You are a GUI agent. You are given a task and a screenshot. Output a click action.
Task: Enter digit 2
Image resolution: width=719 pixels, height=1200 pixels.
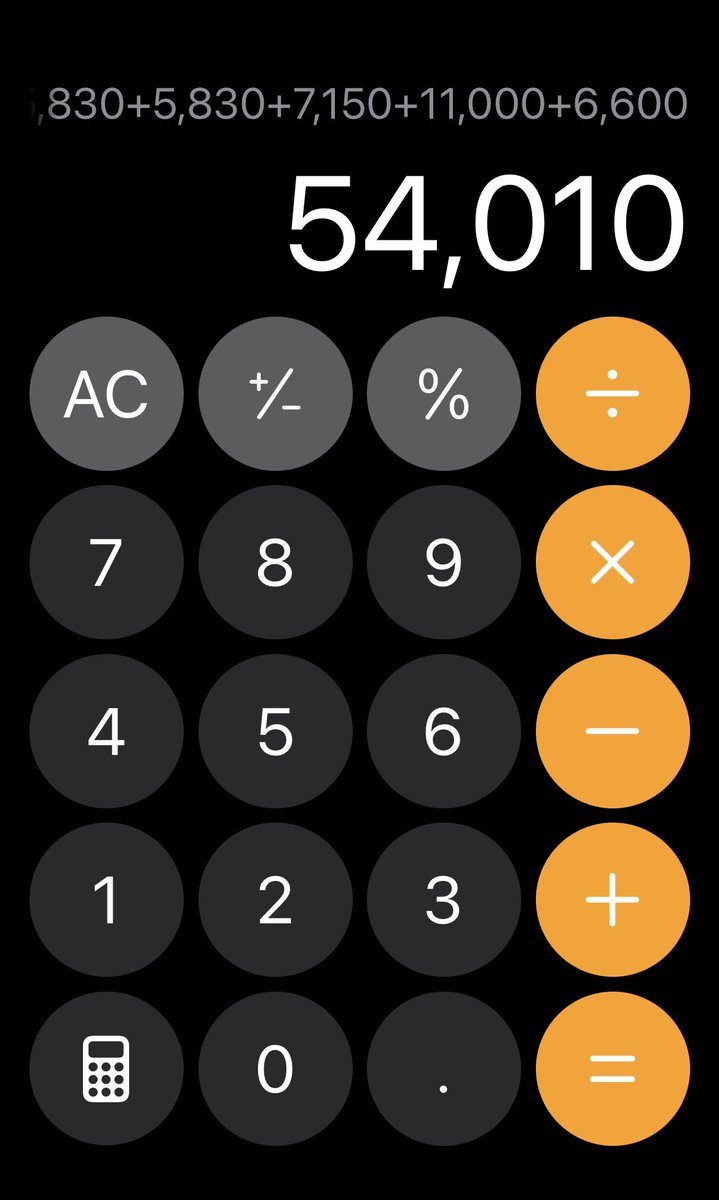tap(275, 900)
